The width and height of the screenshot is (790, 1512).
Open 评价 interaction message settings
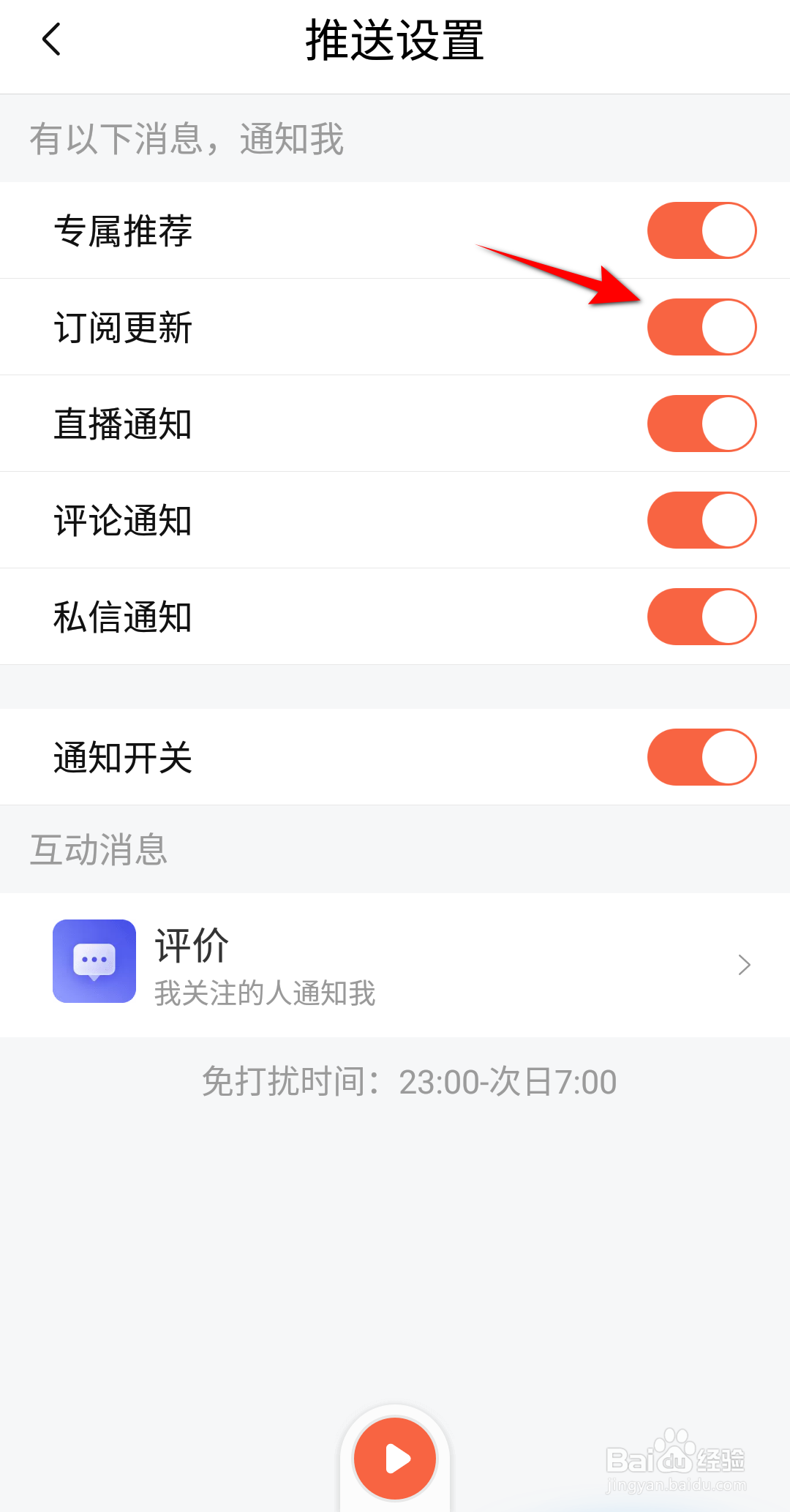pyautogui.click(x=395, y=964)
